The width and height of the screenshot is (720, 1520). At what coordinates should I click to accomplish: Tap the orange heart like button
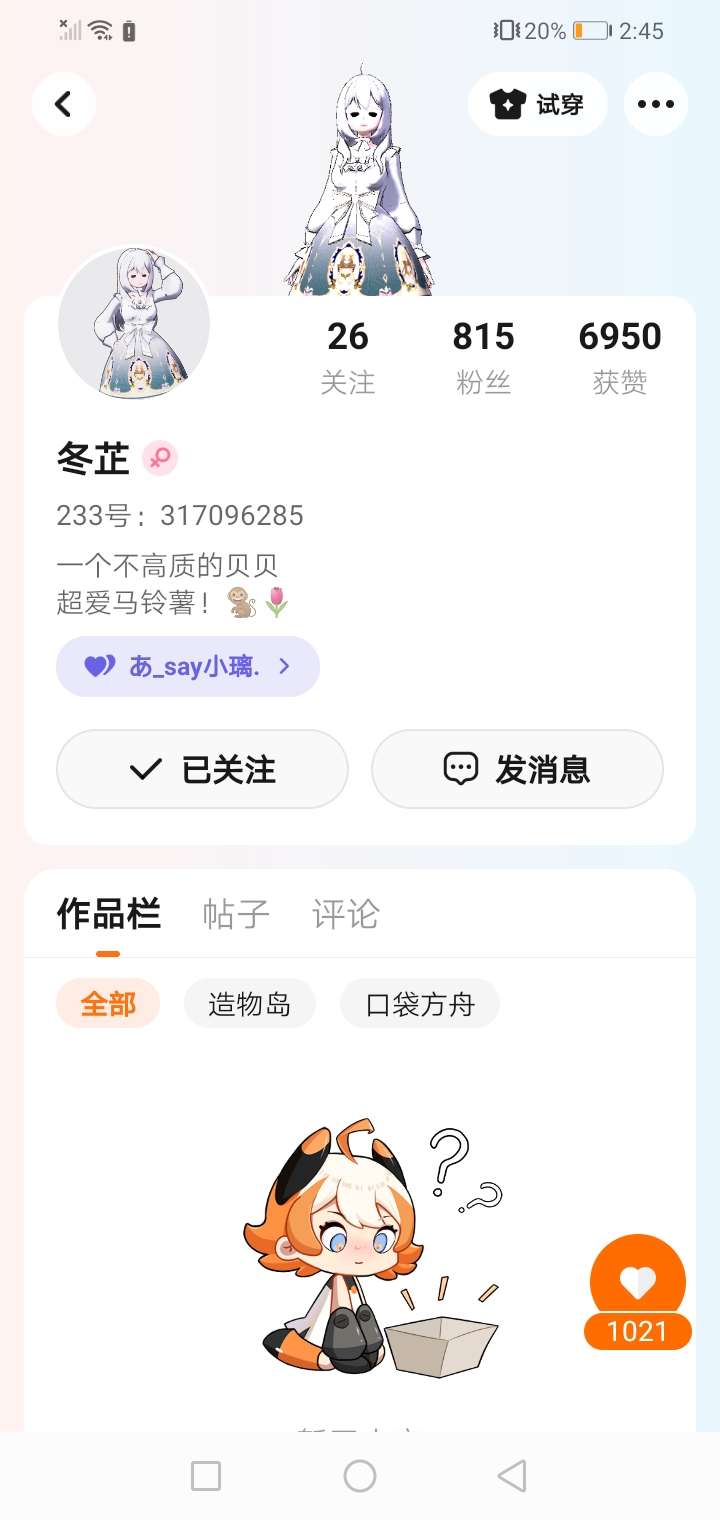(638, 1280)
